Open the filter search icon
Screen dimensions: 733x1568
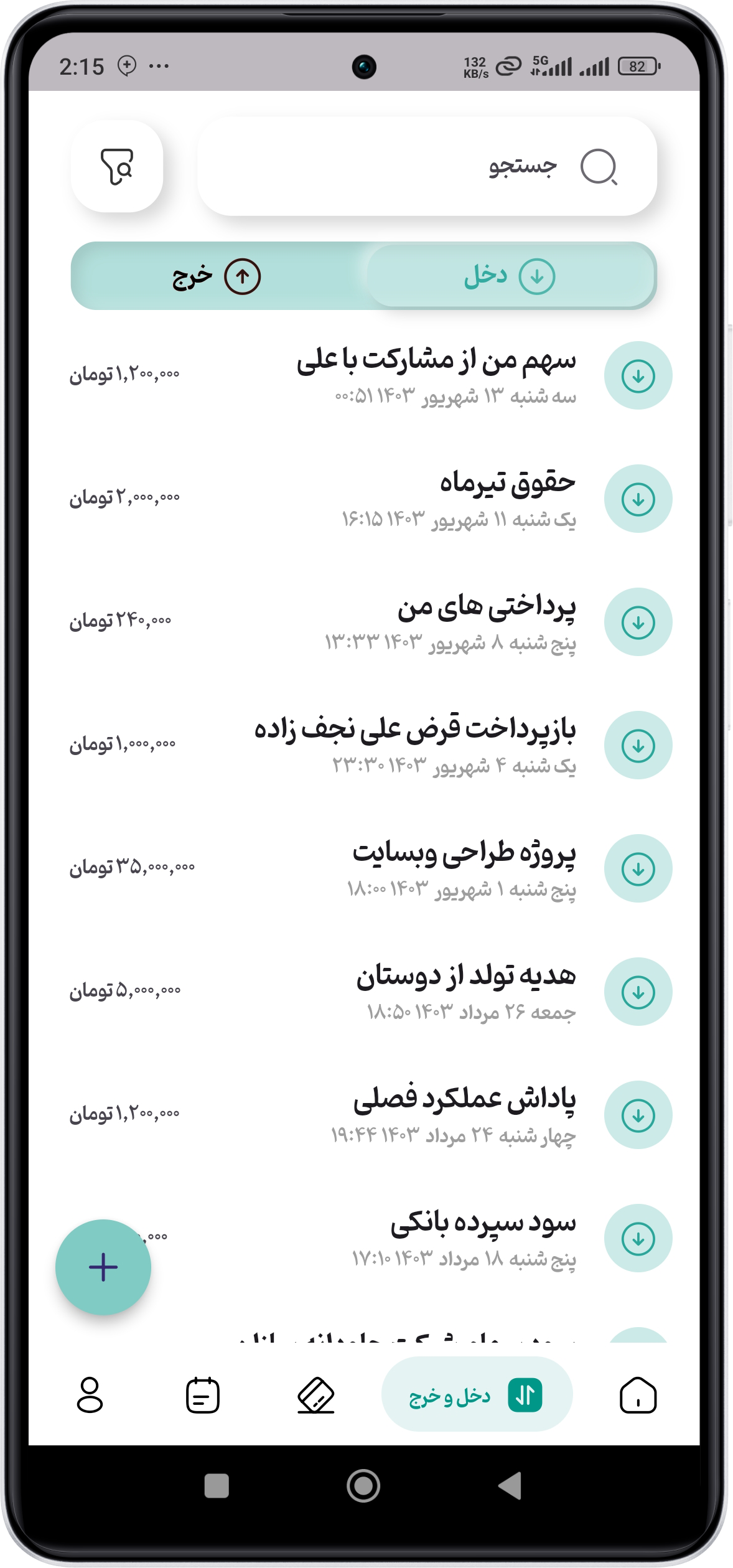117,166
